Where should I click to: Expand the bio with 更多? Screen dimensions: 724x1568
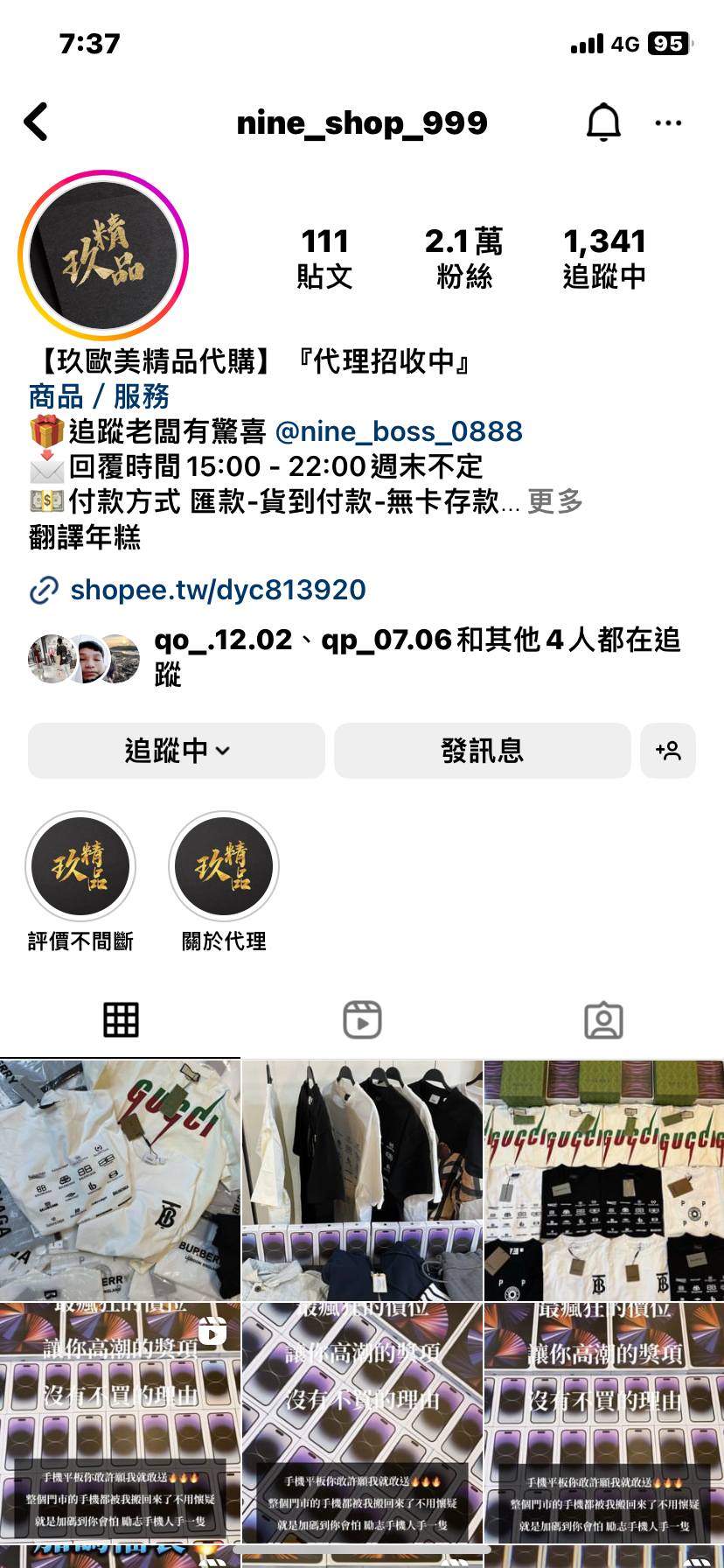point(555,501)
